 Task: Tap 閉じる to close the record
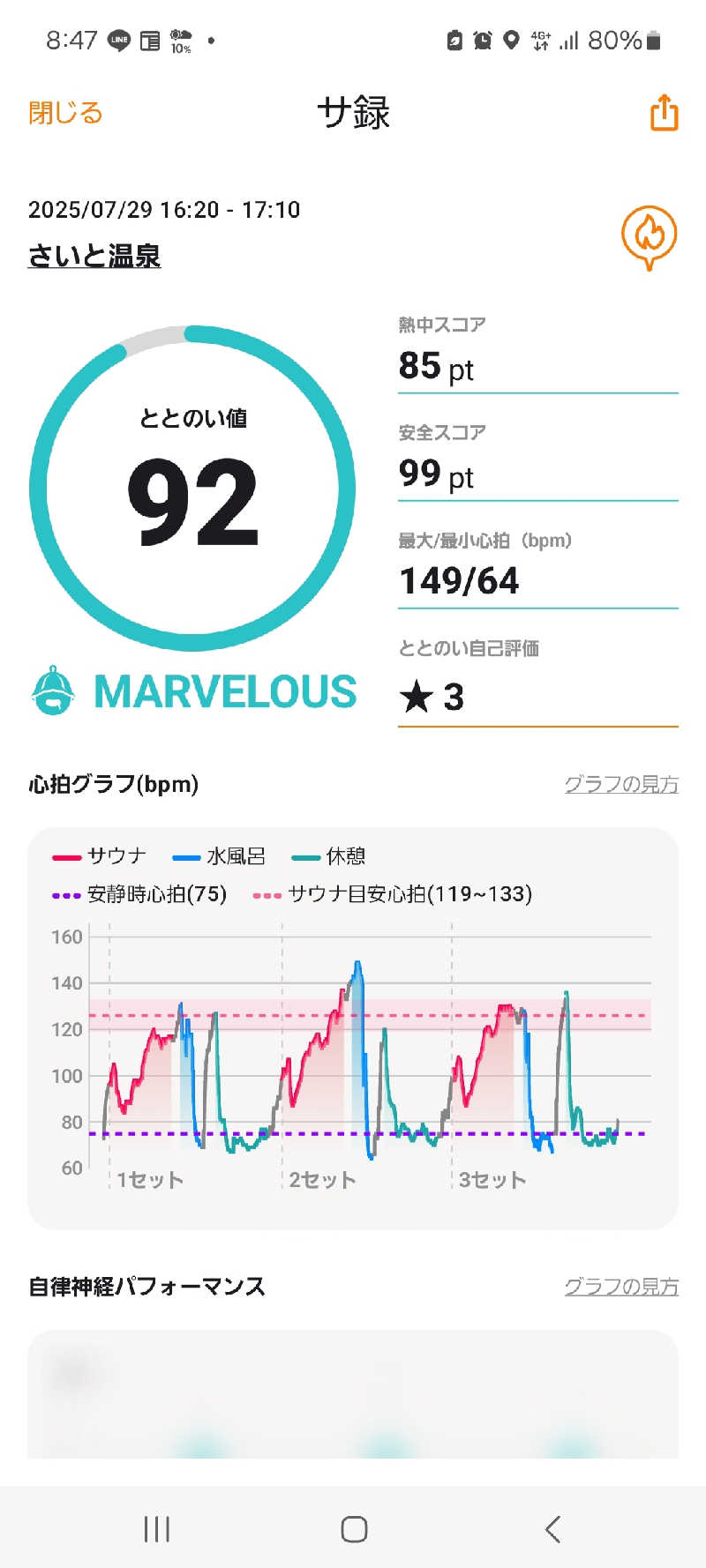65,113
